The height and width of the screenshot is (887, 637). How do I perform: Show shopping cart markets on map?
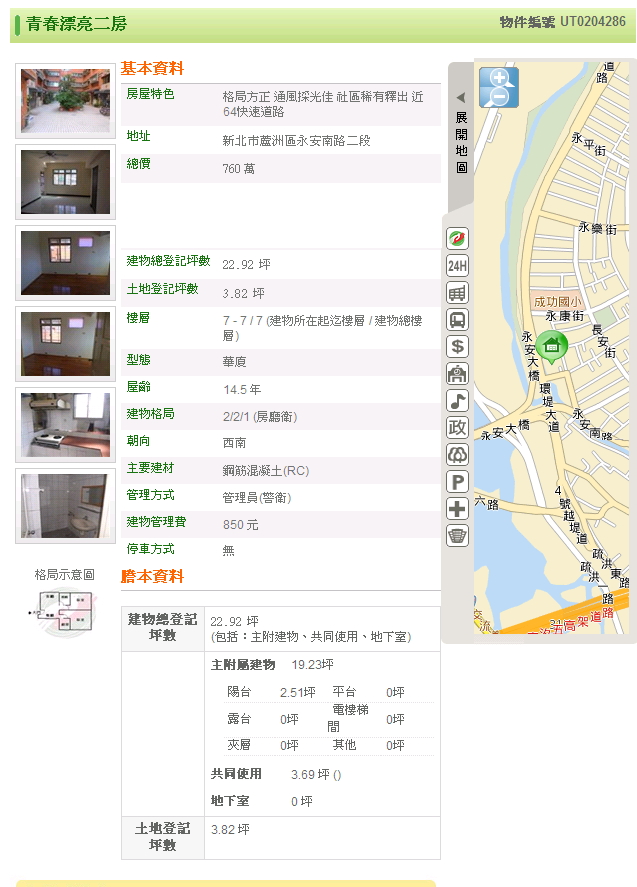[457, 292]
